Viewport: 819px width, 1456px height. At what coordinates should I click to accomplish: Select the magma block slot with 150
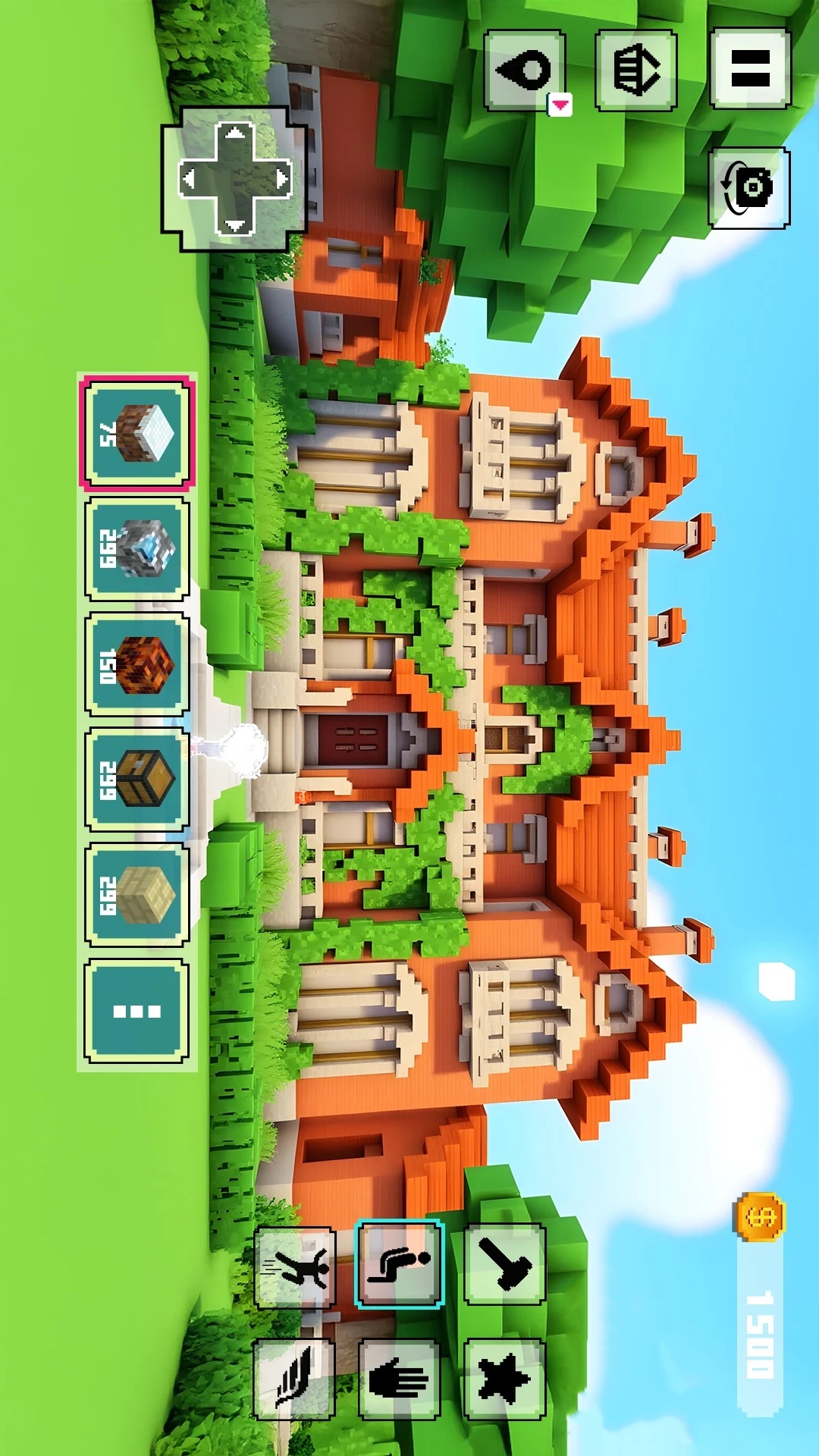tap(137, 664)
